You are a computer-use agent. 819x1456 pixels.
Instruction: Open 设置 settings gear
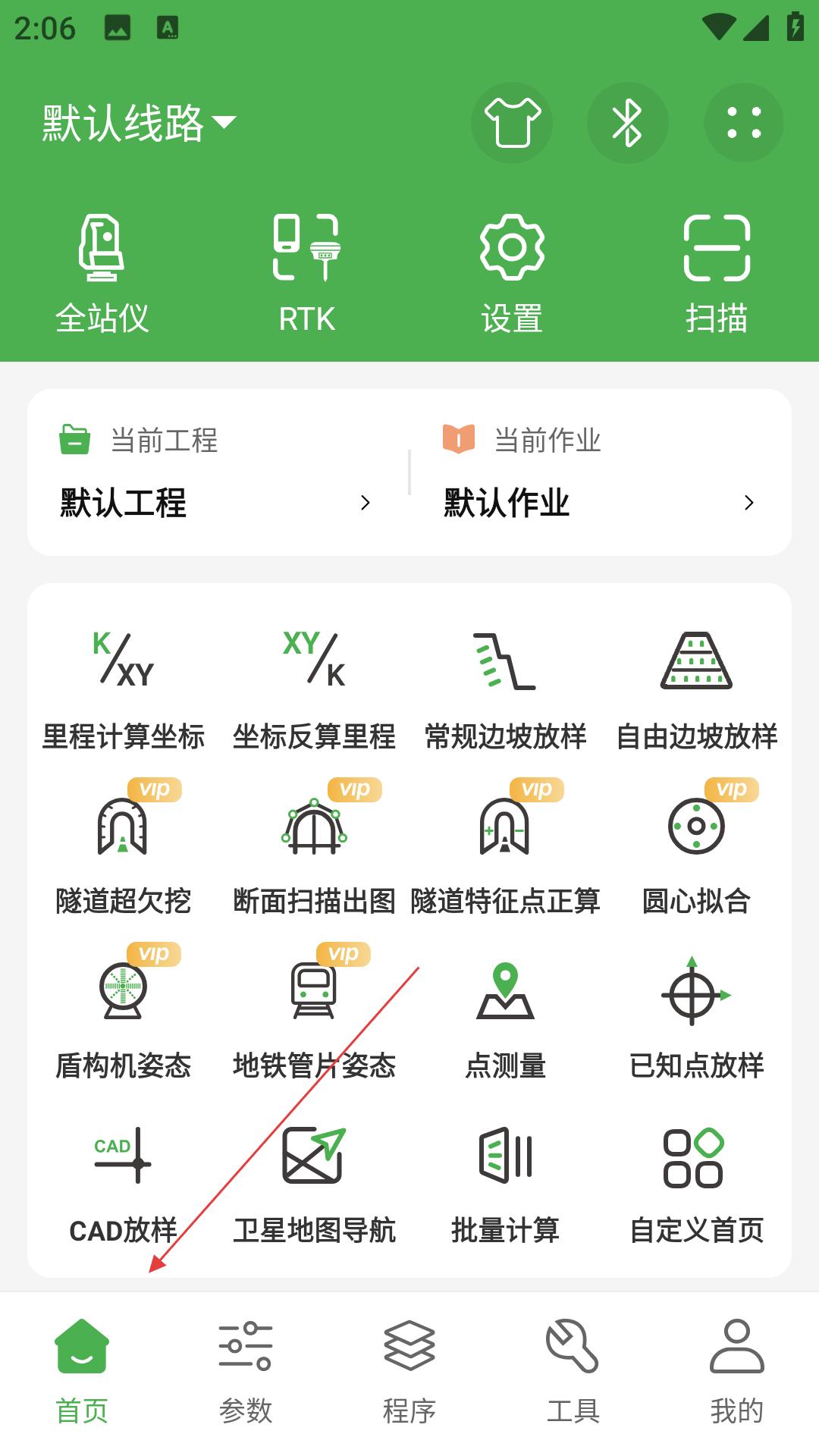tap(512, 275)
